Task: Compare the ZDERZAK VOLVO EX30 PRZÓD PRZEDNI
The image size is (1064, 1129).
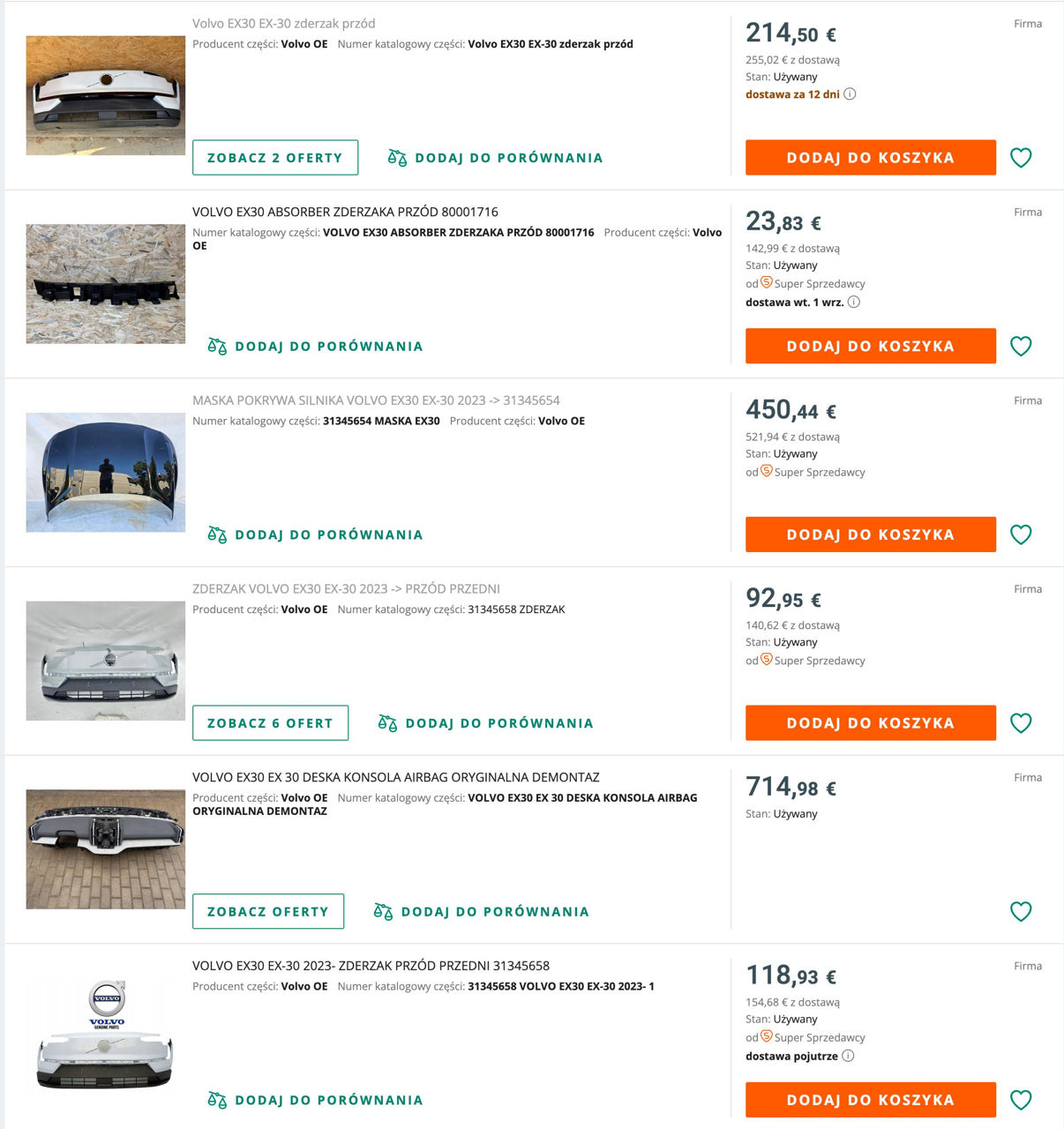Action: 485,723
